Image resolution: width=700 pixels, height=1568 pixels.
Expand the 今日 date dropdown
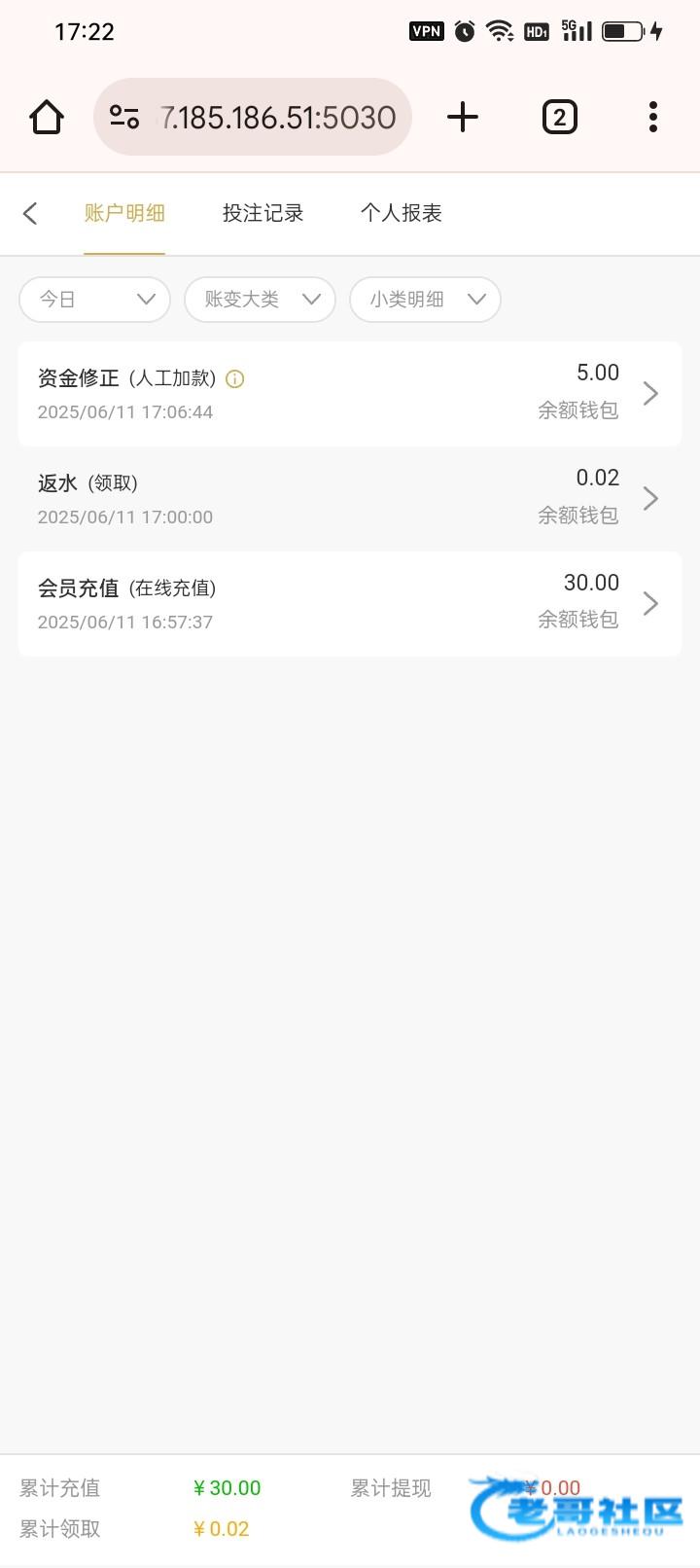95,300
